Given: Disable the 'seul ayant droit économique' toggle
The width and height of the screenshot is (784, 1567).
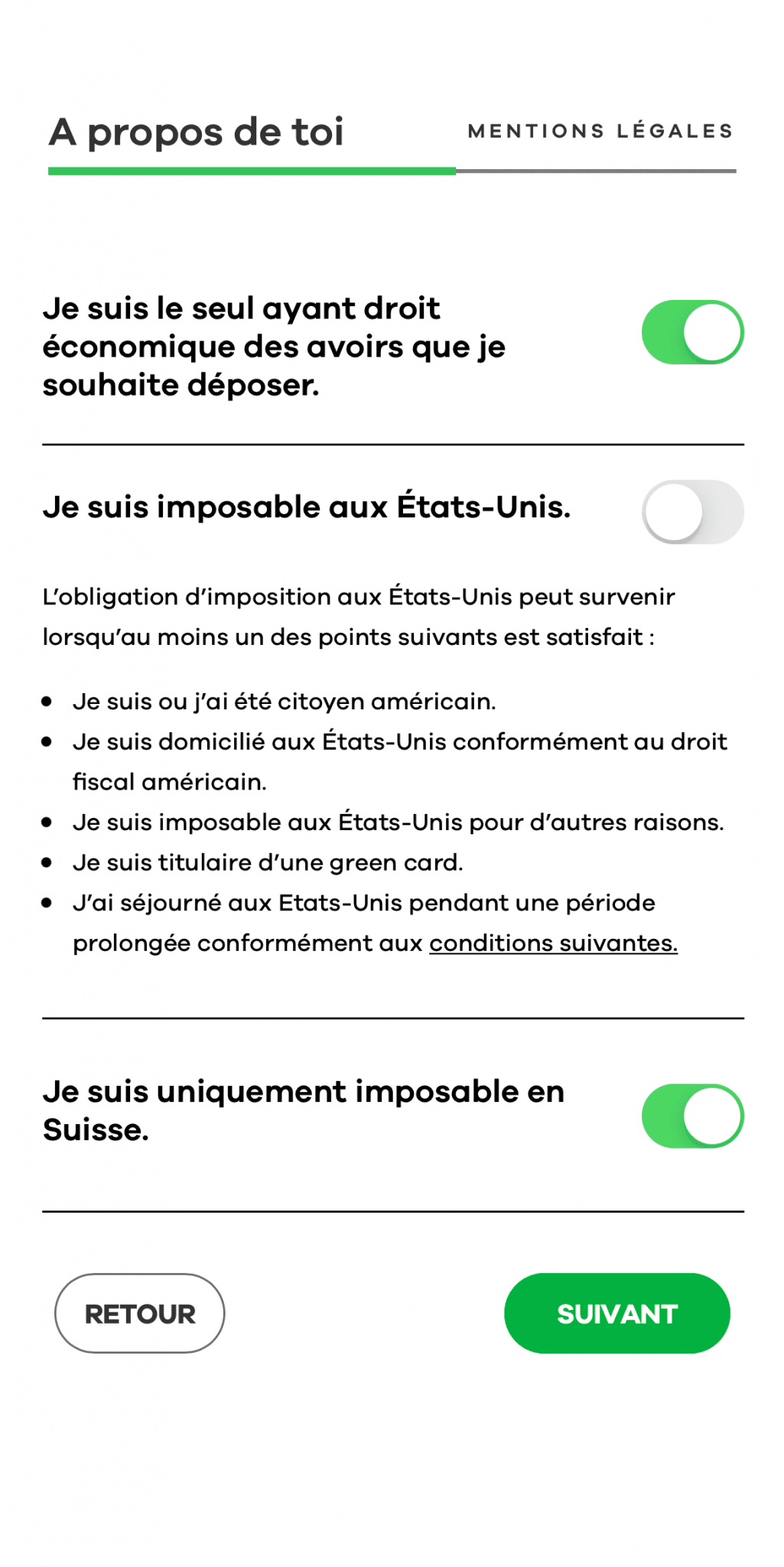Looking at the screenshot, I should (691, 331).
